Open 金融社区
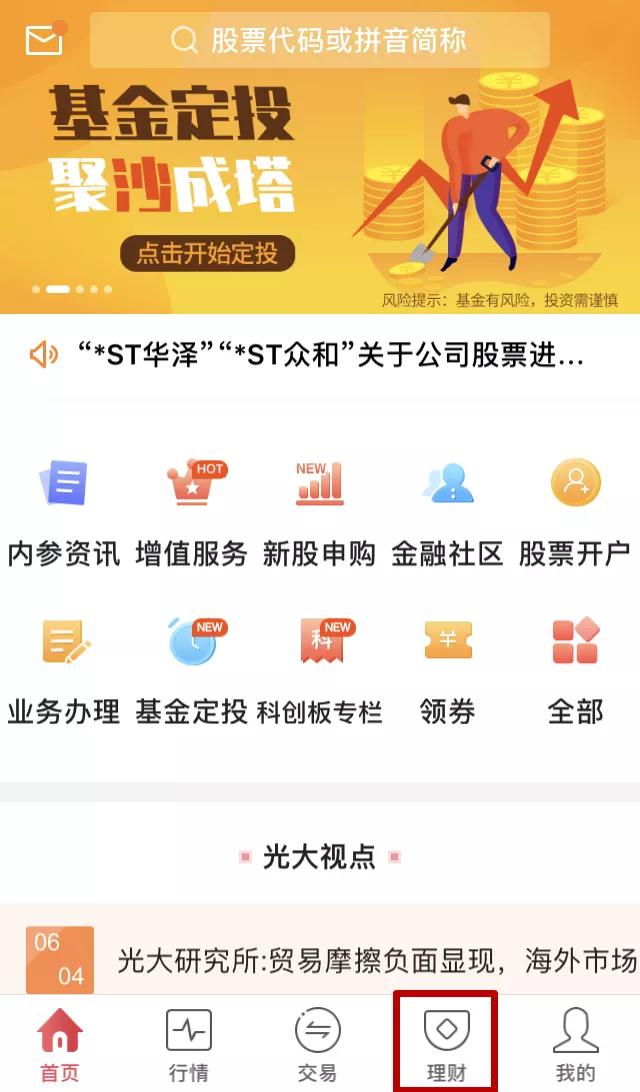 coord(447,510)
